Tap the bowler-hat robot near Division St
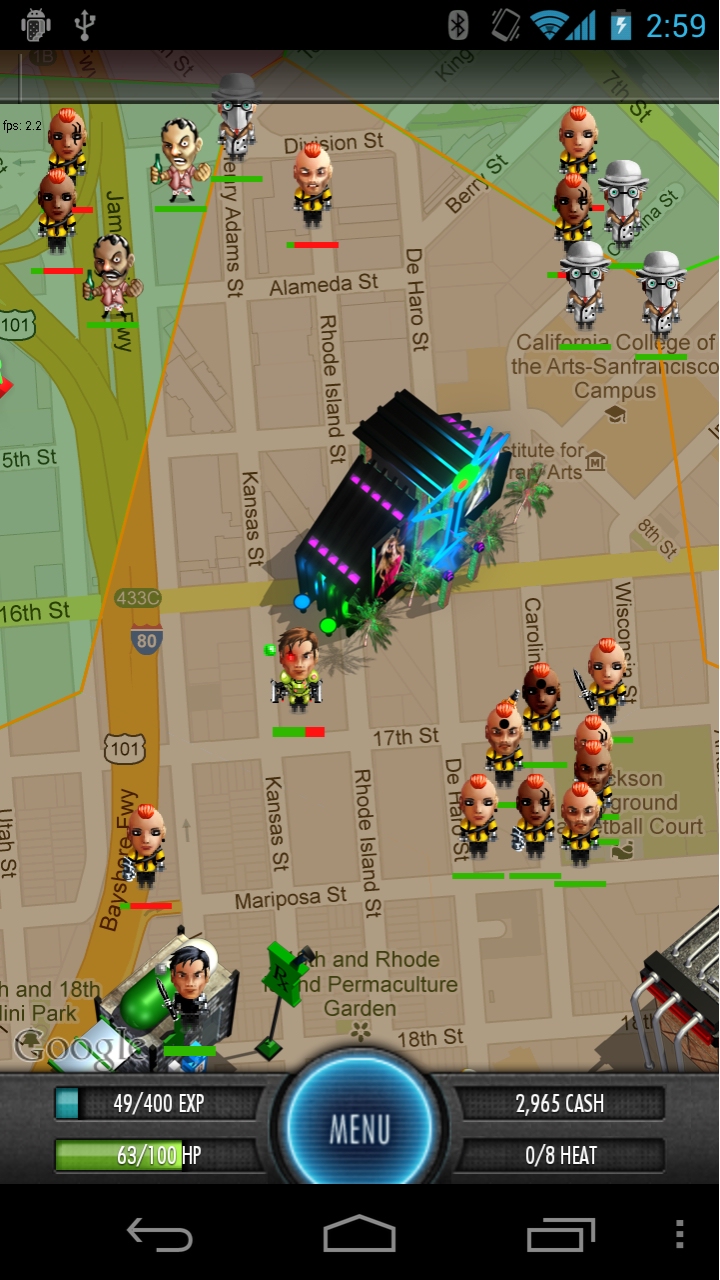 (x=236, y=118)
